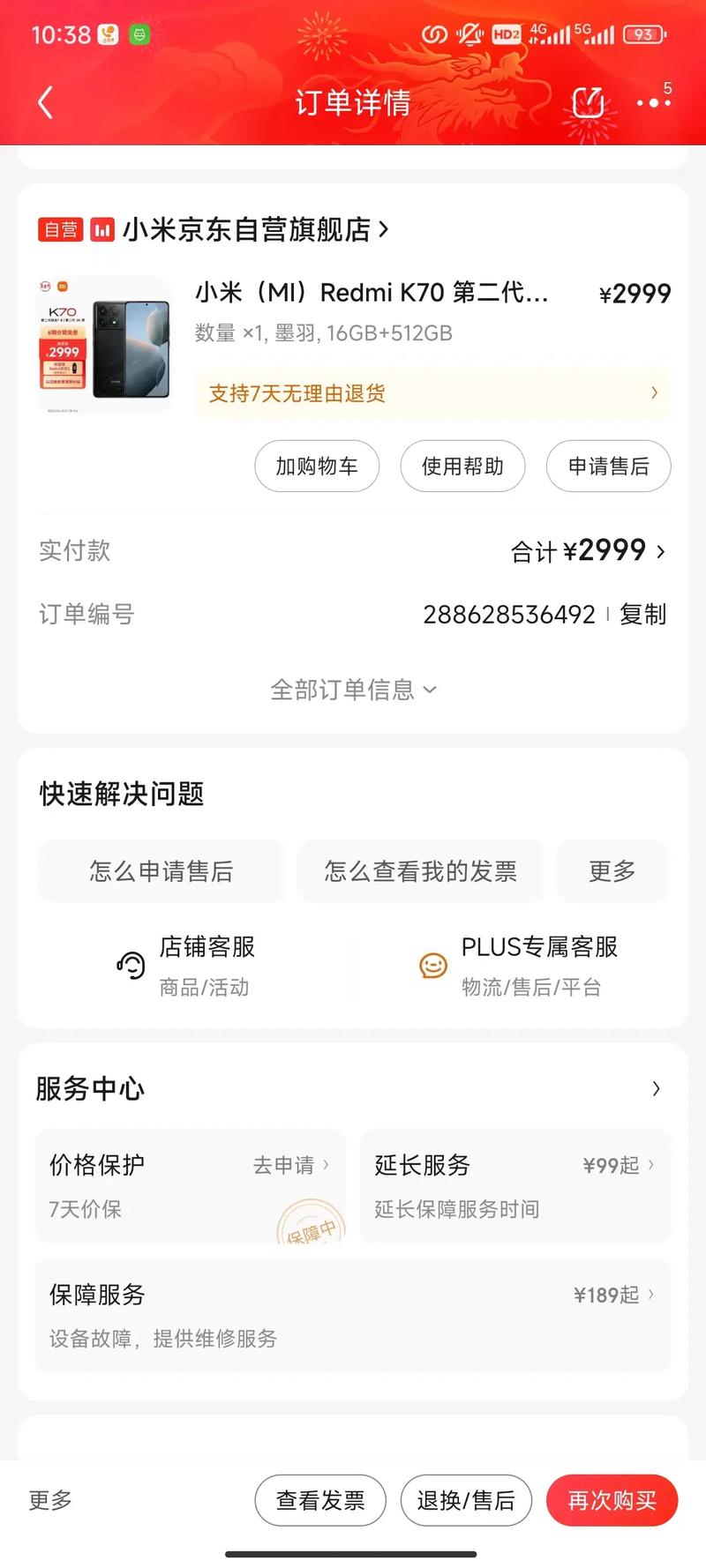Expand the 服务中心 section arrow
The image size is (706, 1568).
pos(657,1089)
